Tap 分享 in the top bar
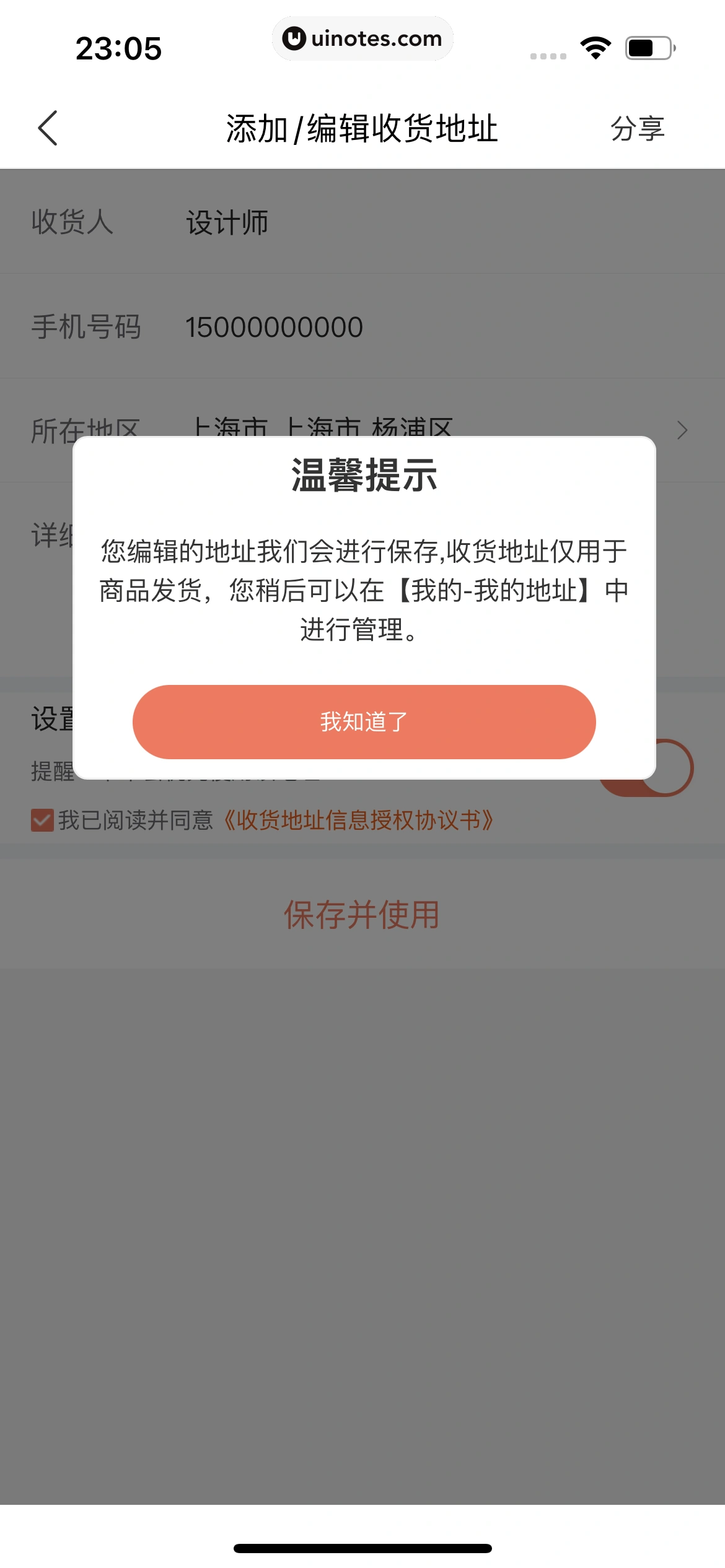 [x=637, y=129]
